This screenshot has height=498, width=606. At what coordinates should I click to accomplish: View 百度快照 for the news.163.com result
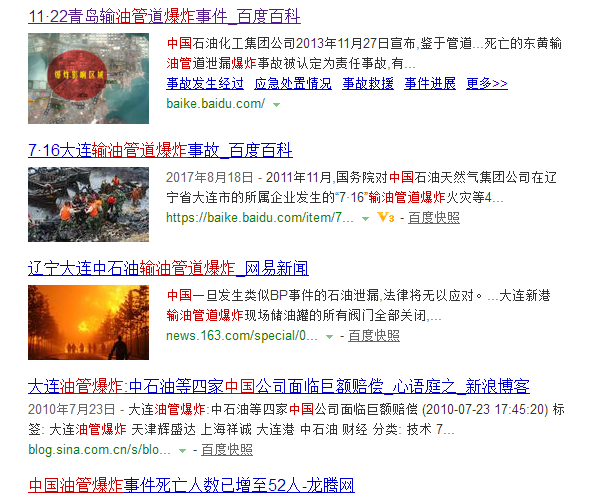[x=373, y=335]
